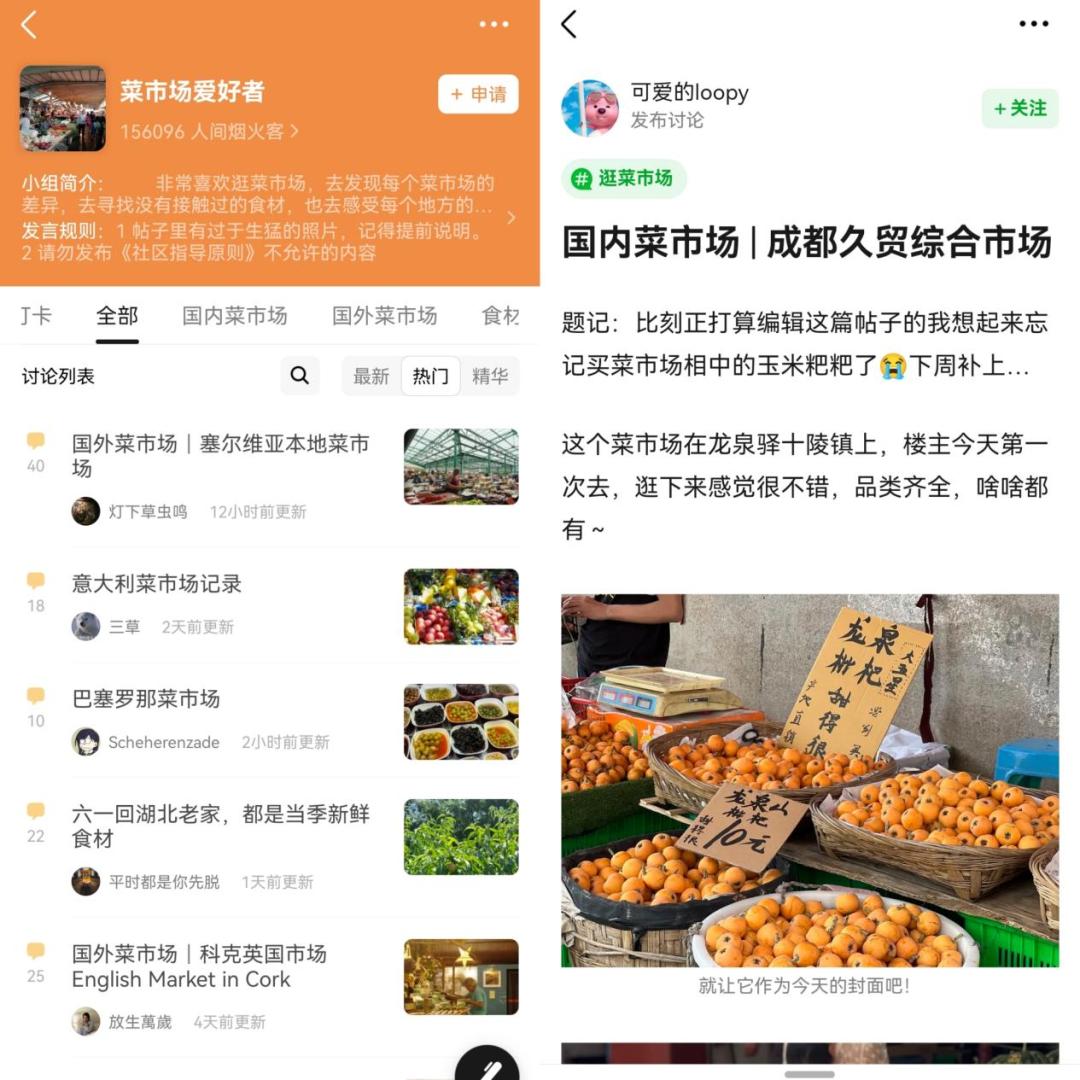Screen dimensions: 1080x1080
Task: Open the 六一回湖北老家 post
Action: coord(220,826)
